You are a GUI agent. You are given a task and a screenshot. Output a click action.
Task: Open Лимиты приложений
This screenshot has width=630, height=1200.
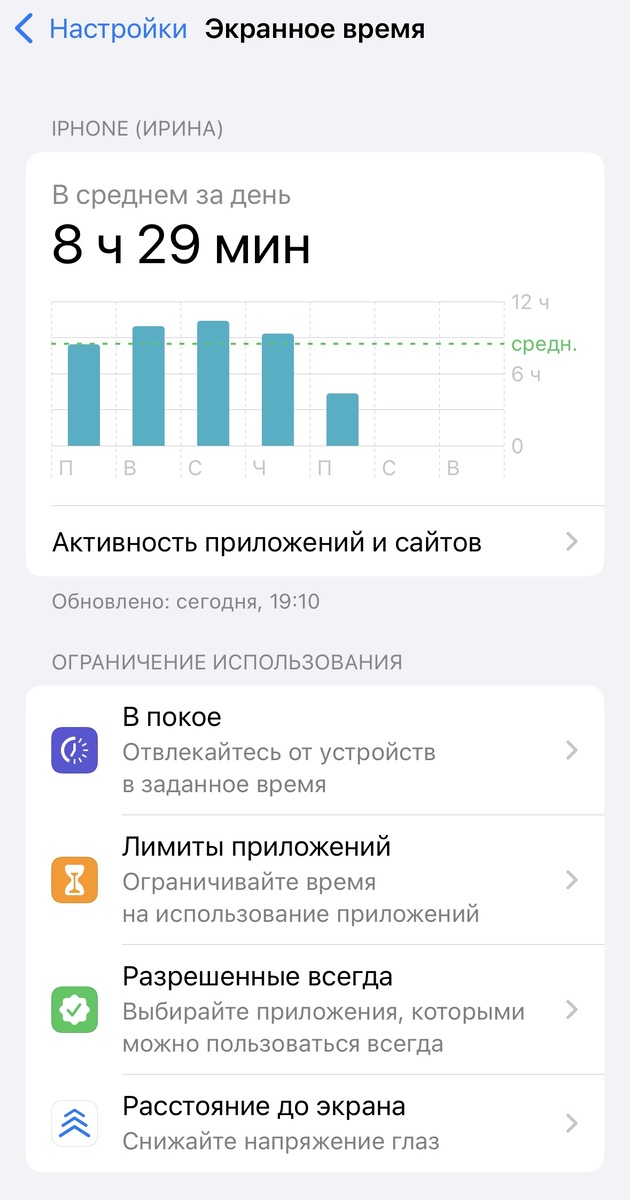tap(314, 880)
